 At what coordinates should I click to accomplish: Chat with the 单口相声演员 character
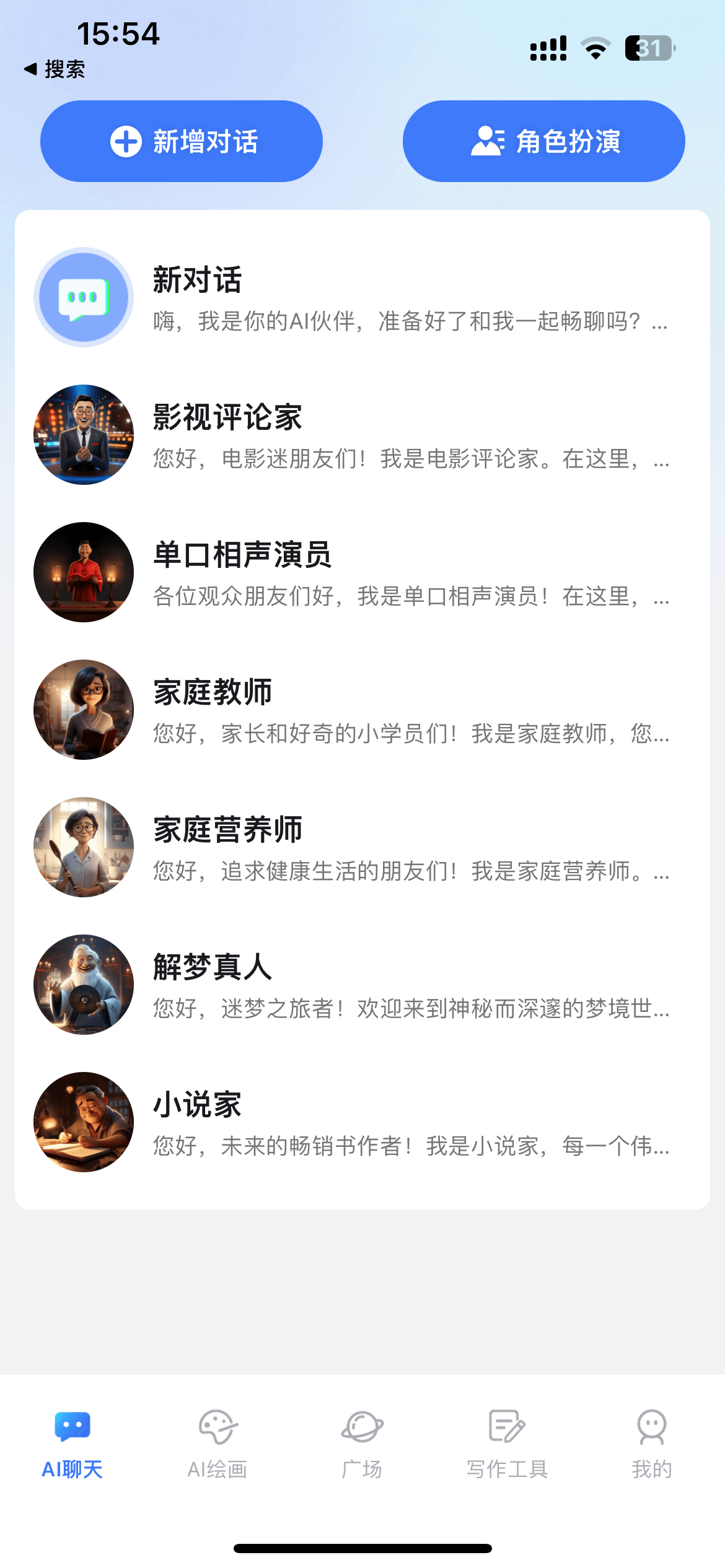[362, 573]
